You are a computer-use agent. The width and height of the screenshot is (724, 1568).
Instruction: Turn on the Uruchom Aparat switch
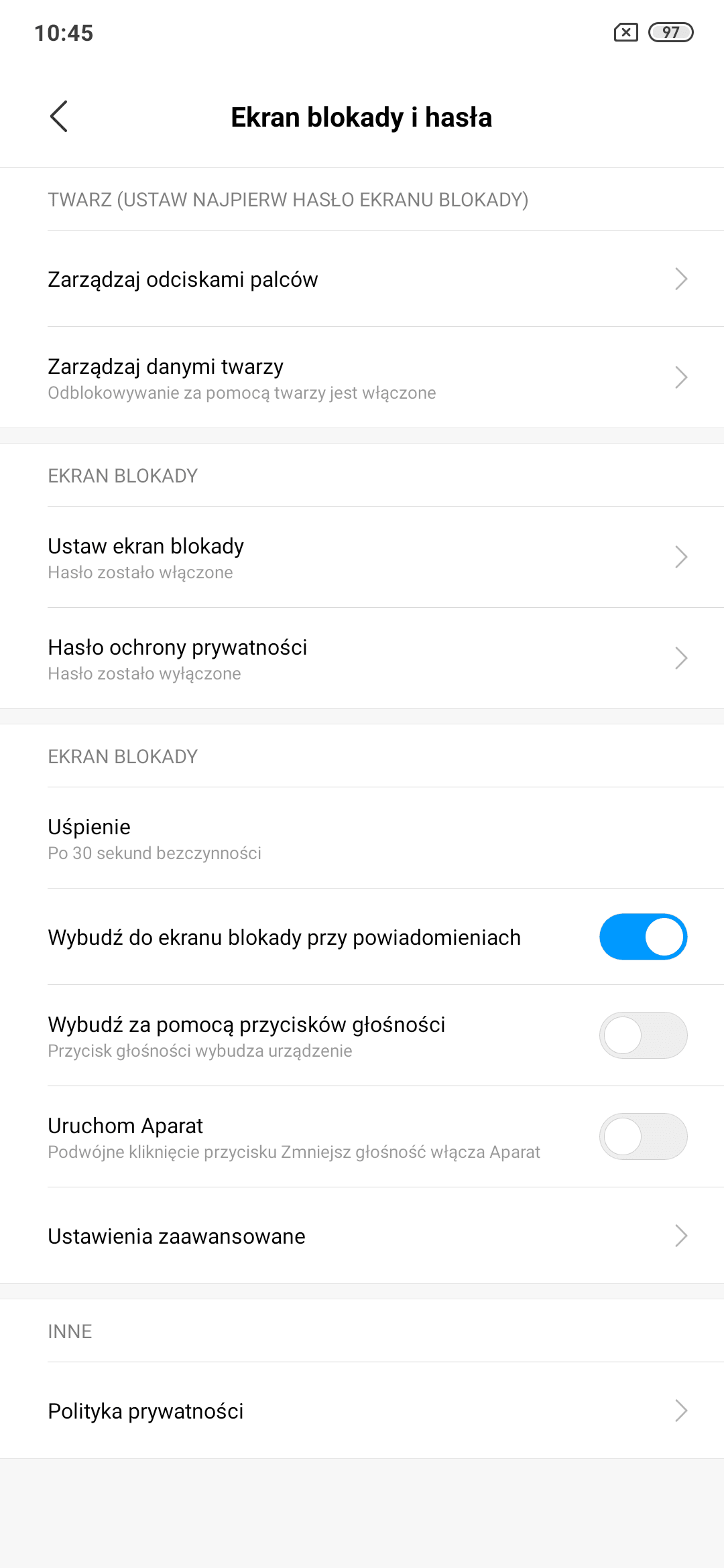pyautogui.click(x=643, y=1136)
